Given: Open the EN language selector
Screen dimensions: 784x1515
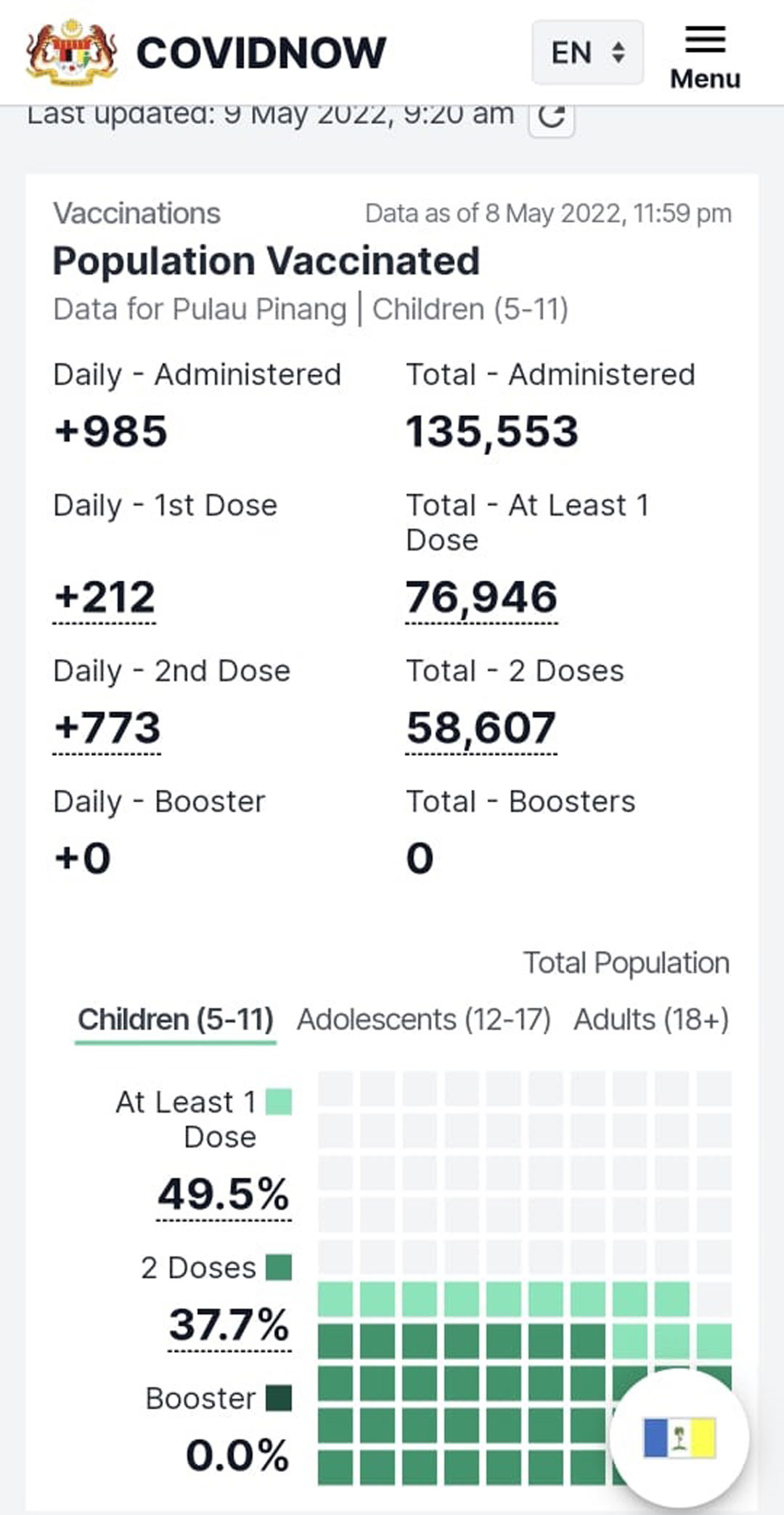Looking at the screenshot, I should tap(587, 52).
